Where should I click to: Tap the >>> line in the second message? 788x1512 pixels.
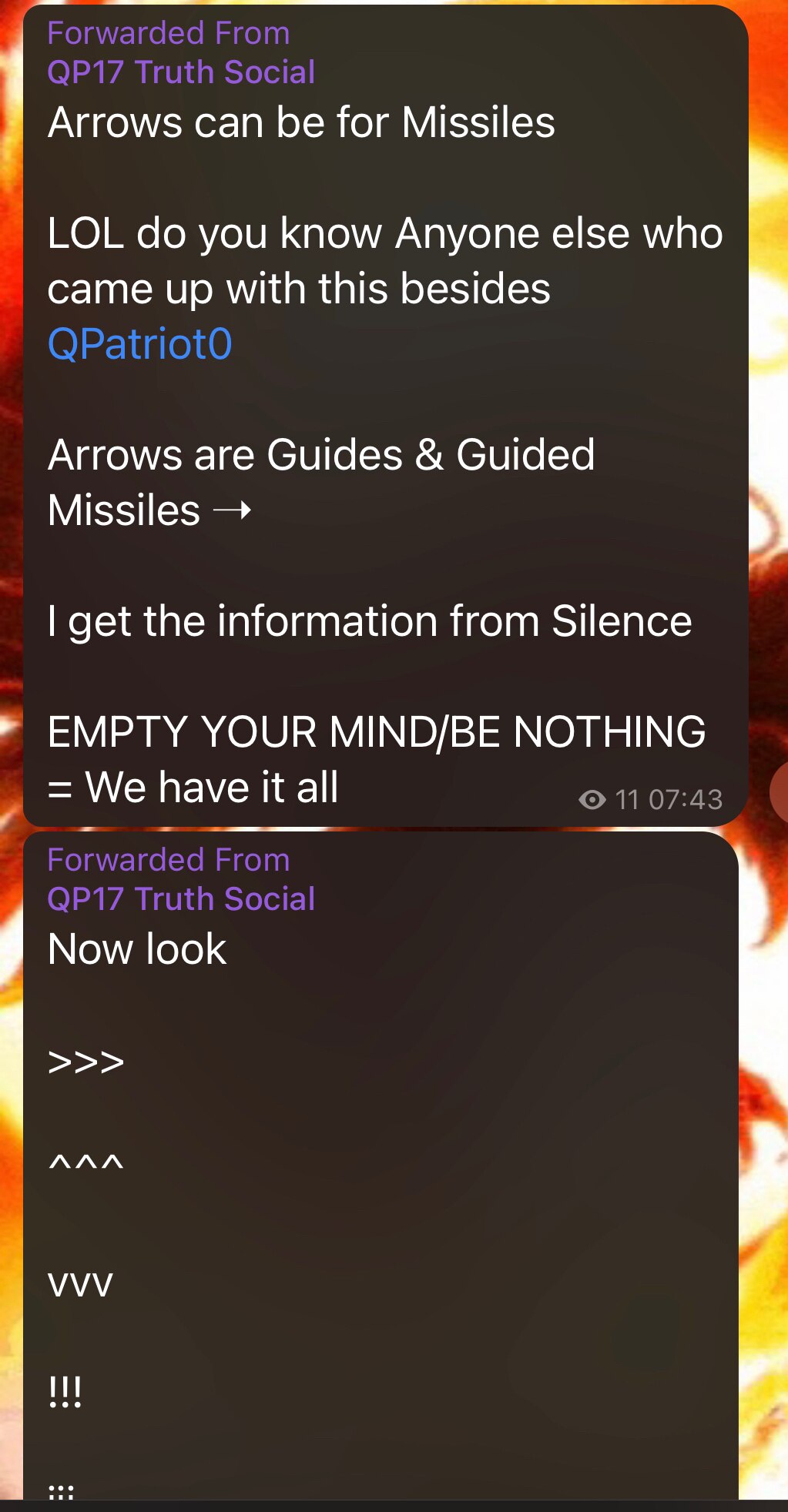(86, 1062)
